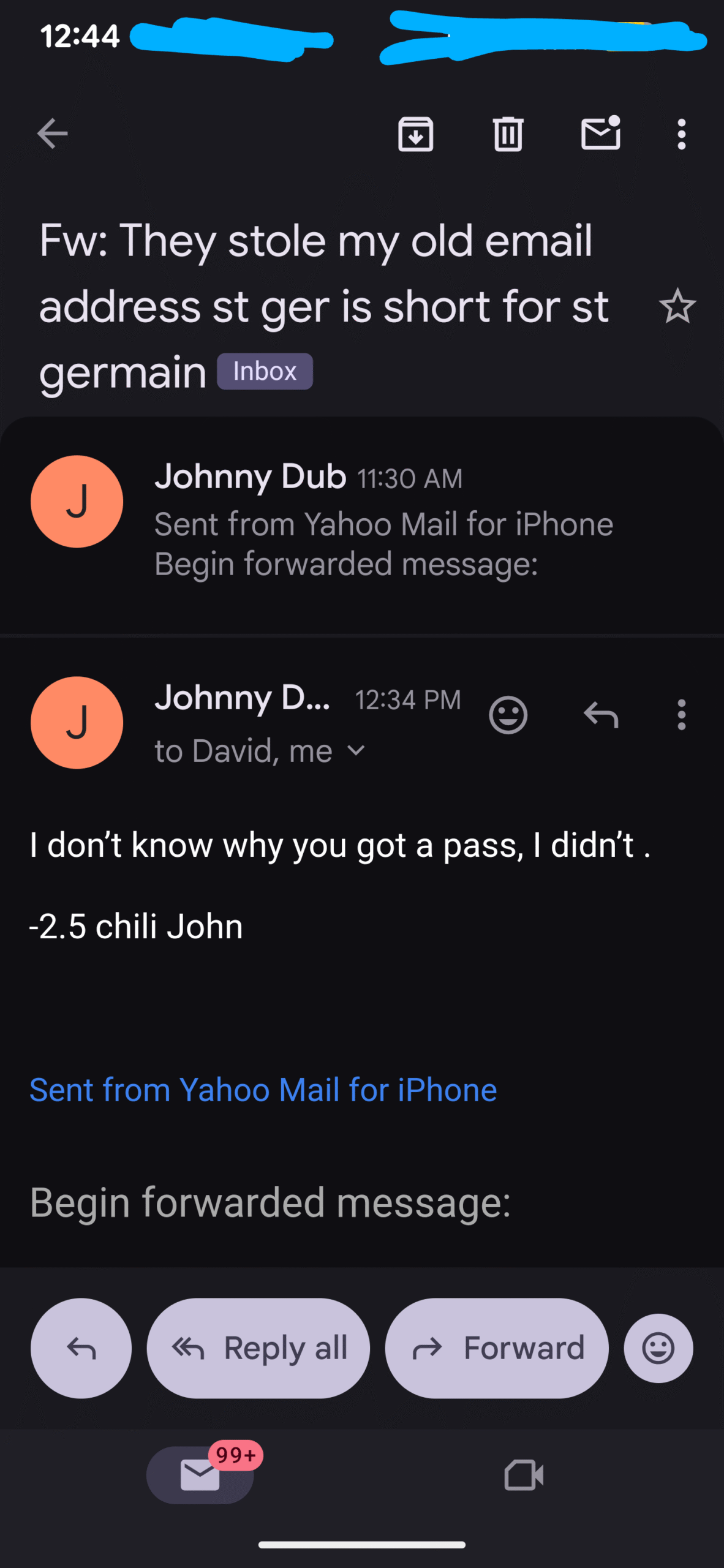Archive this email conversation

click(415, 134)
